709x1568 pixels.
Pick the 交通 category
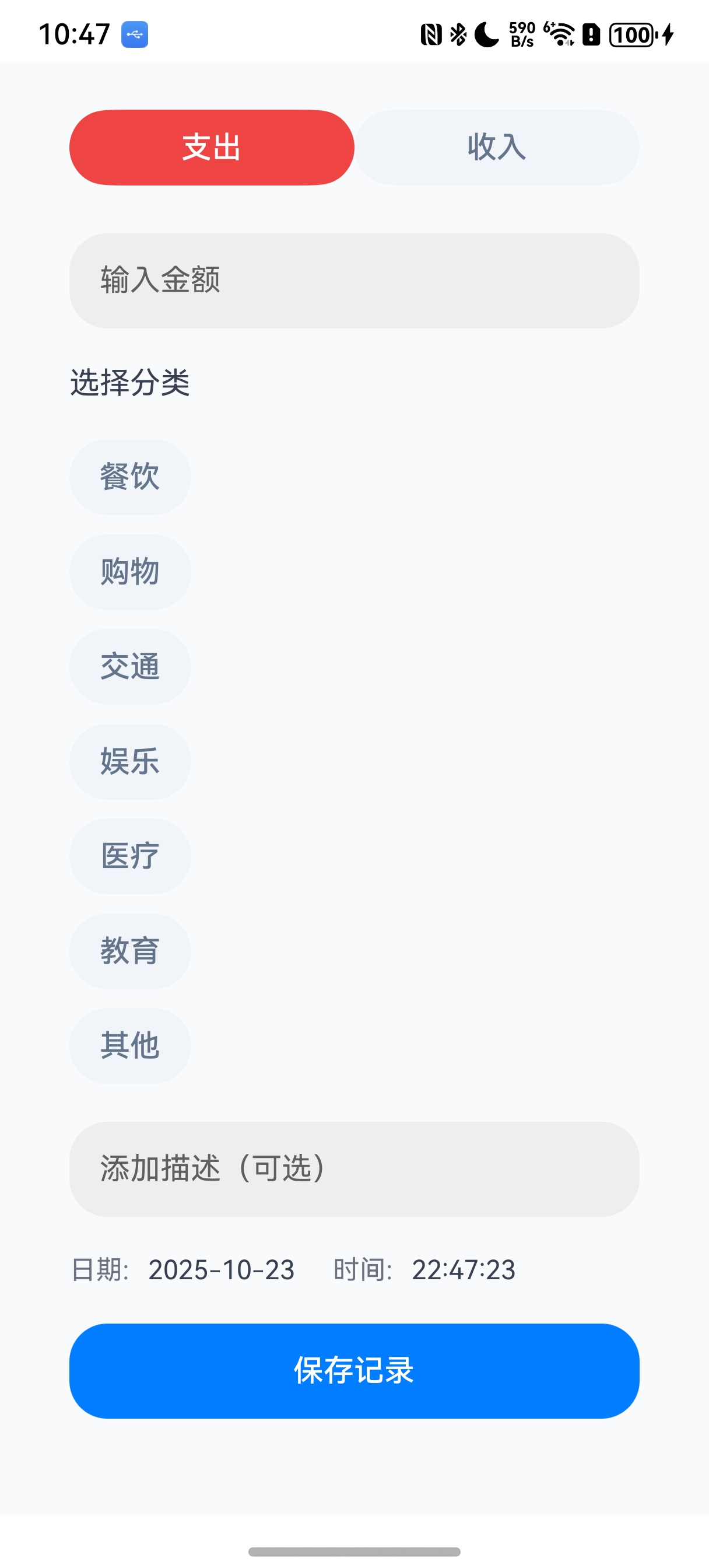click(129, 667)
